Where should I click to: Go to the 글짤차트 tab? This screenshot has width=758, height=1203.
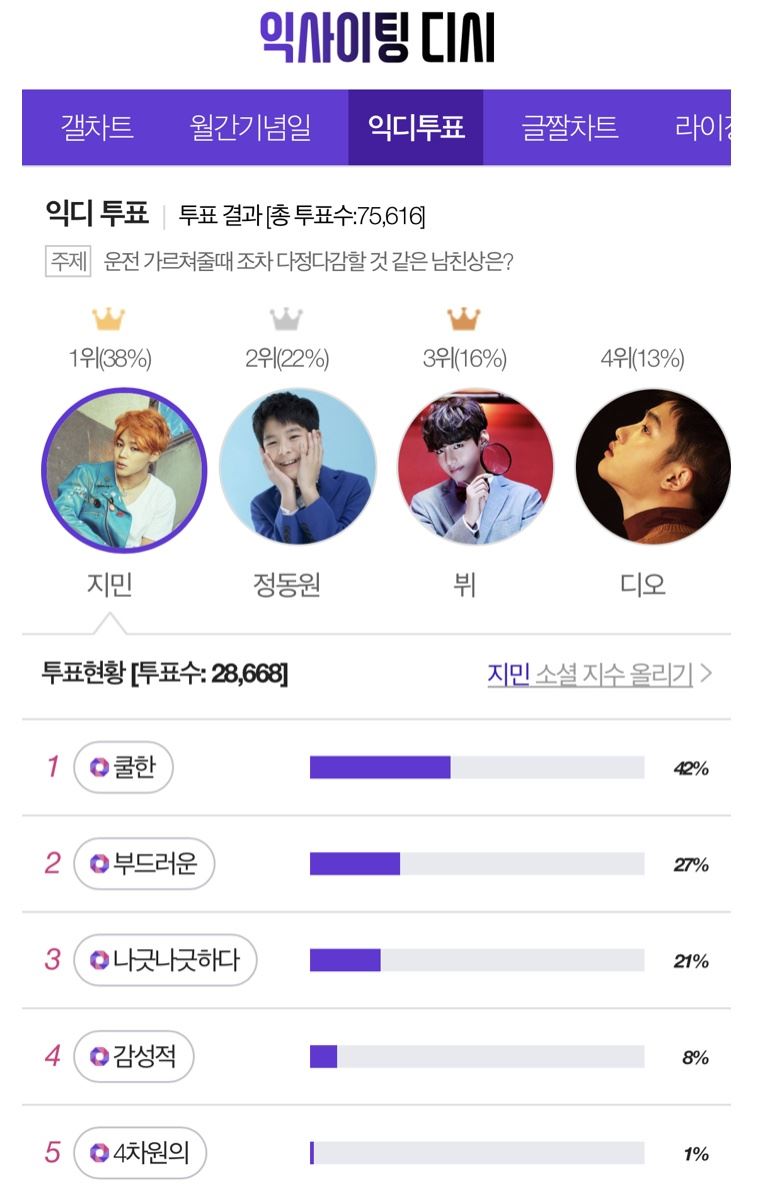click(x=570, y=128)
